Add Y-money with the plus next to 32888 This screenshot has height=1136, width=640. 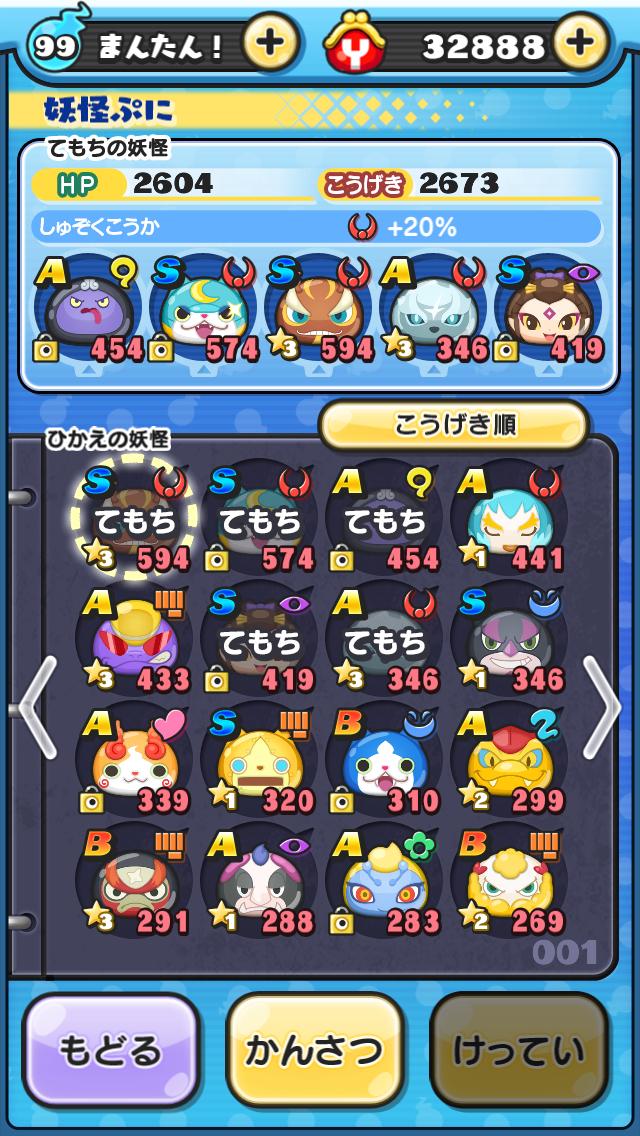pyautogui.click(x=581, y=45)
